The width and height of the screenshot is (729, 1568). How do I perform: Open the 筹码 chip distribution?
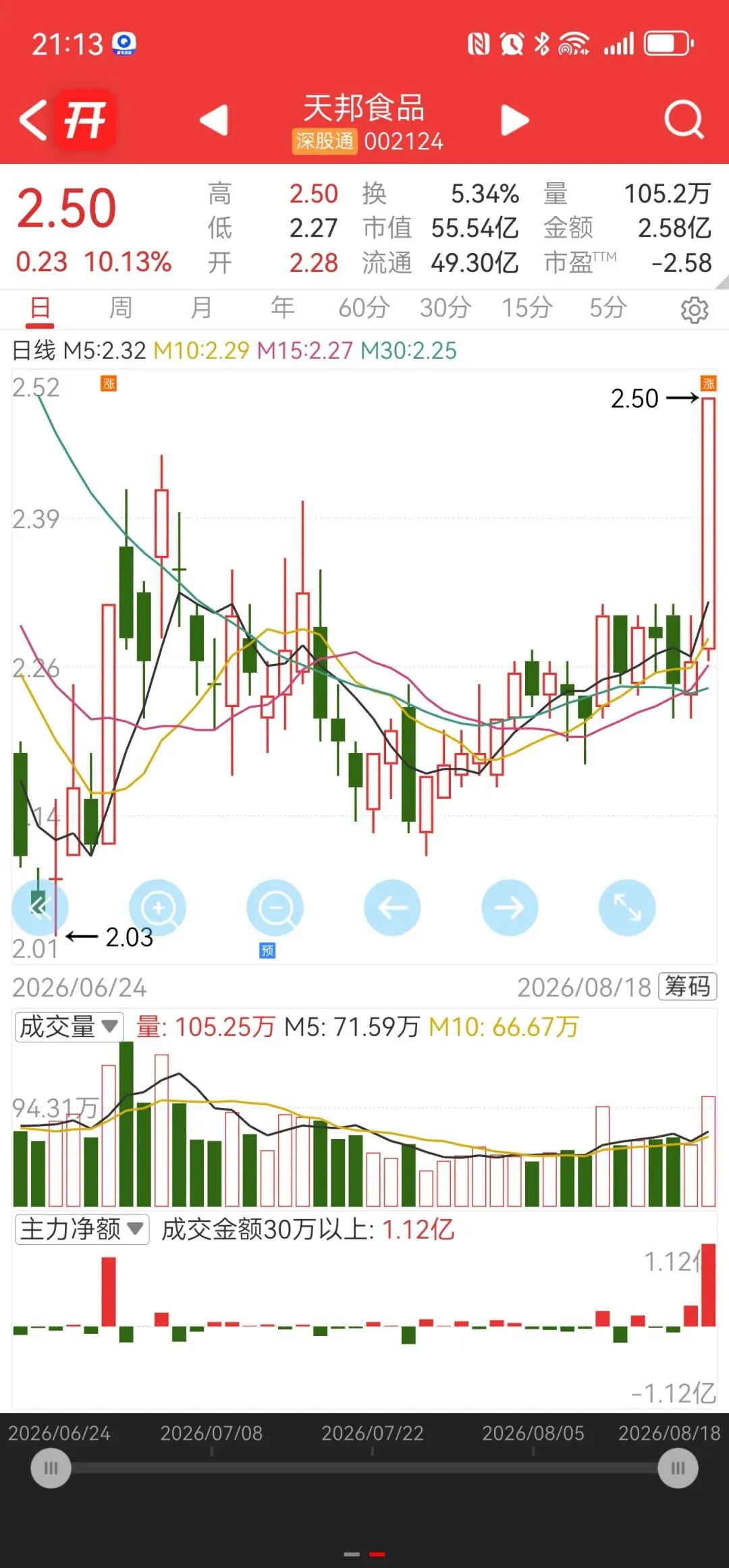tap(687, 986)
